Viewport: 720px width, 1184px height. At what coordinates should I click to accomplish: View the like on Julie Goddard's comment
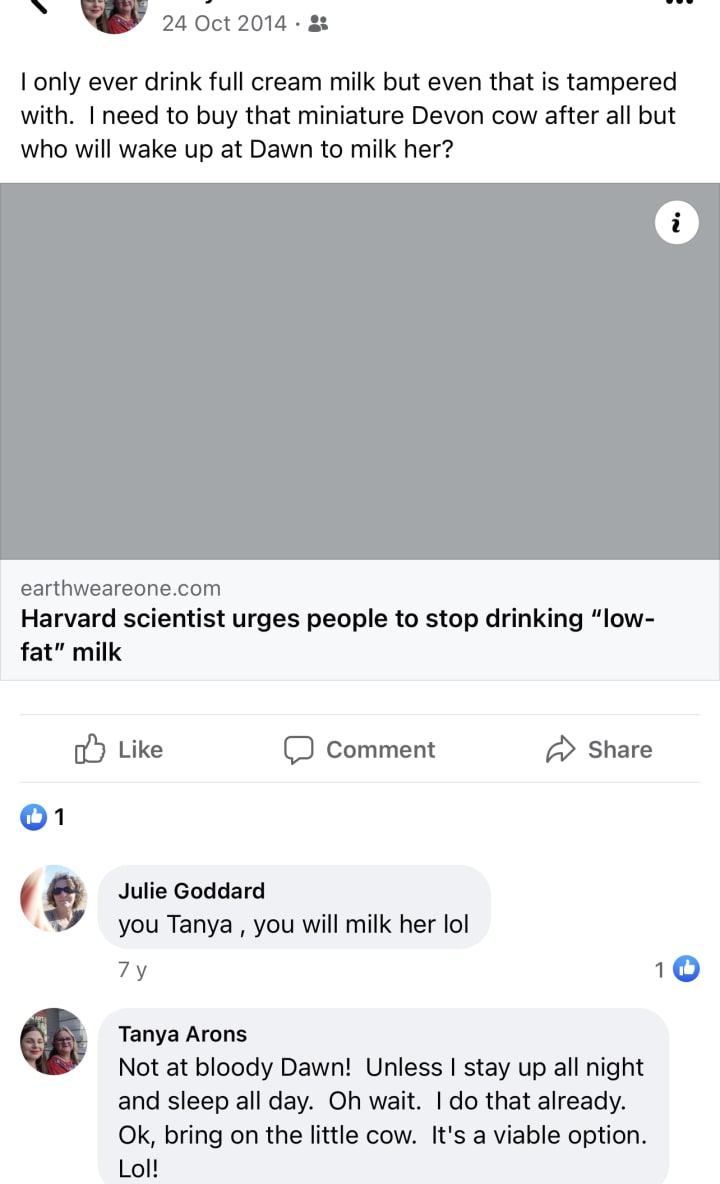tap(677, 968)
